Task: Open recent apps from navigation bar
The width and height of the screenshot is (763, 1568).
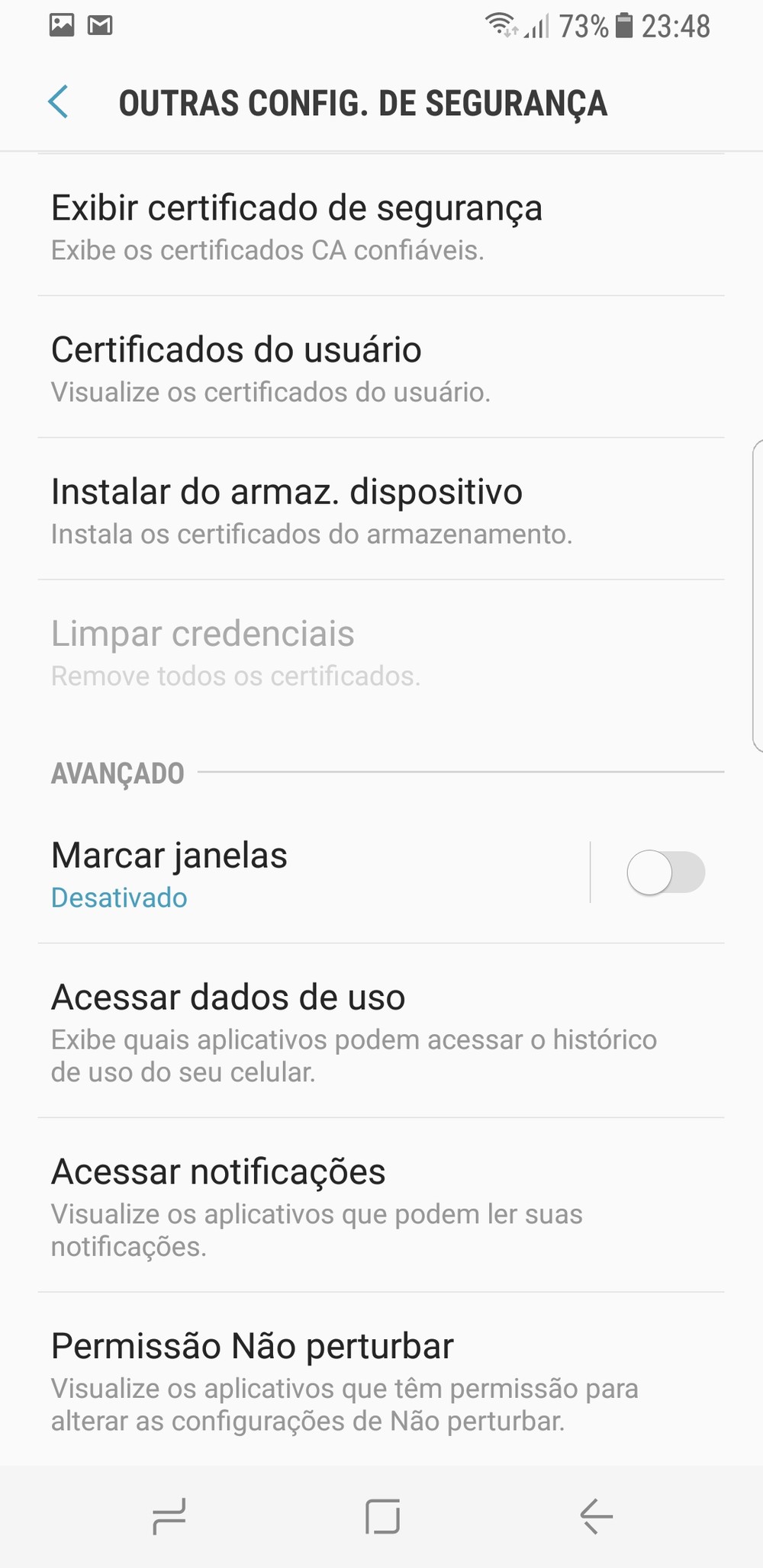Action: [169, 1516]
